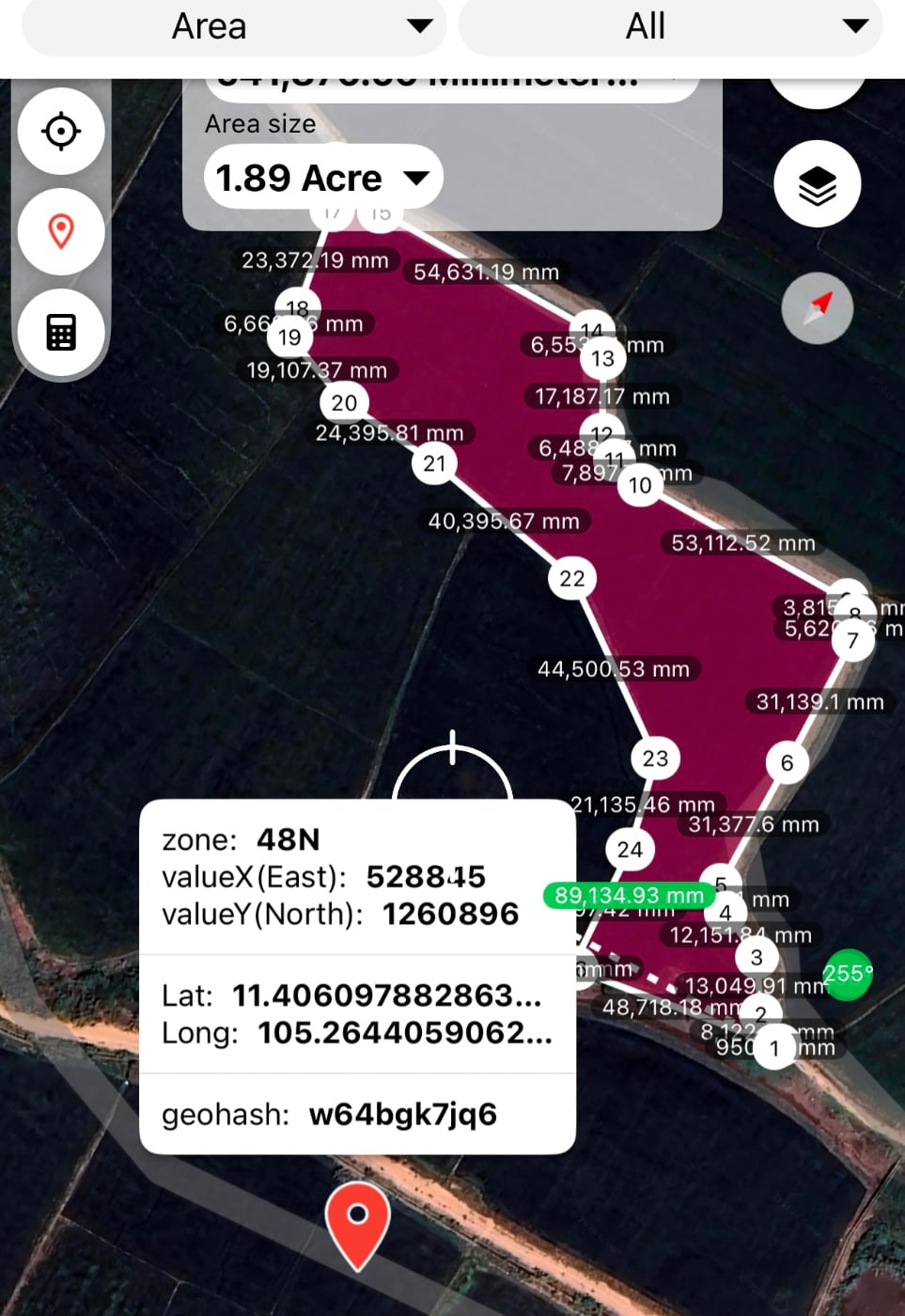
Task: Open the calculator tool
Action: (61, 332)
